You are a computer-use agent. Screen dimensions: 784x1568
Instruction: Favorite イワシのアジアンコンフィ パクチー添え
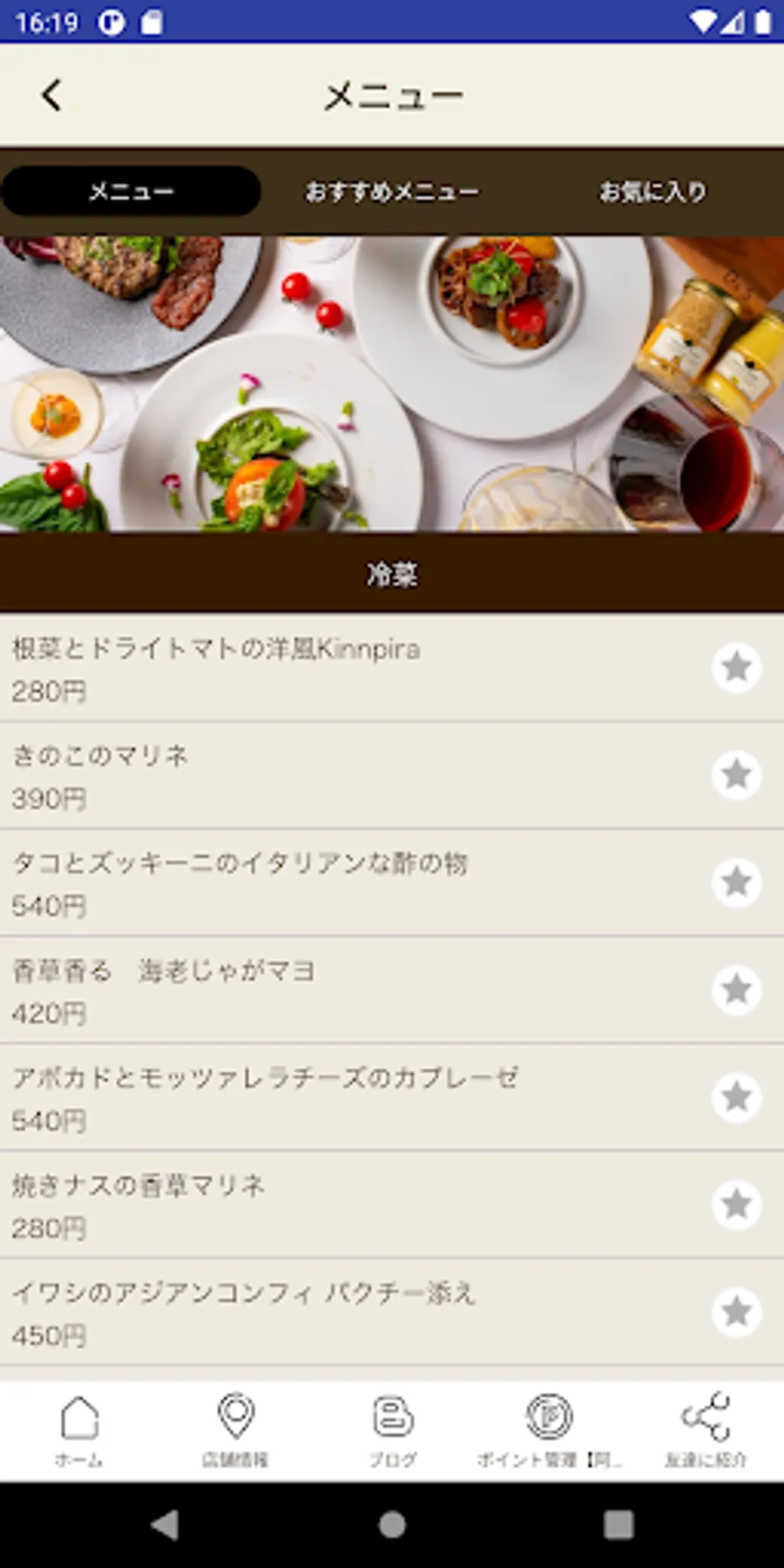tap(736, 1312)
